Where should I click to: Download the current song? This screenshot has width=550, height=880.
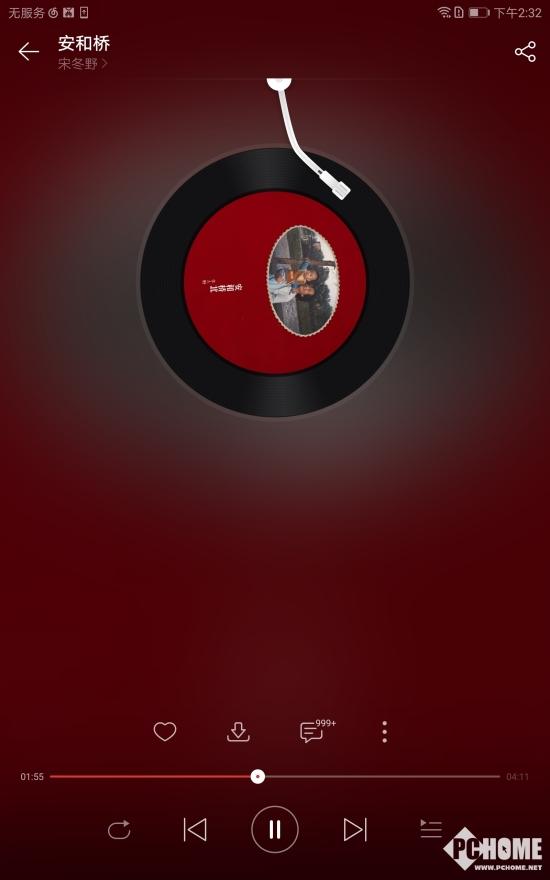[x=238, y=732]
